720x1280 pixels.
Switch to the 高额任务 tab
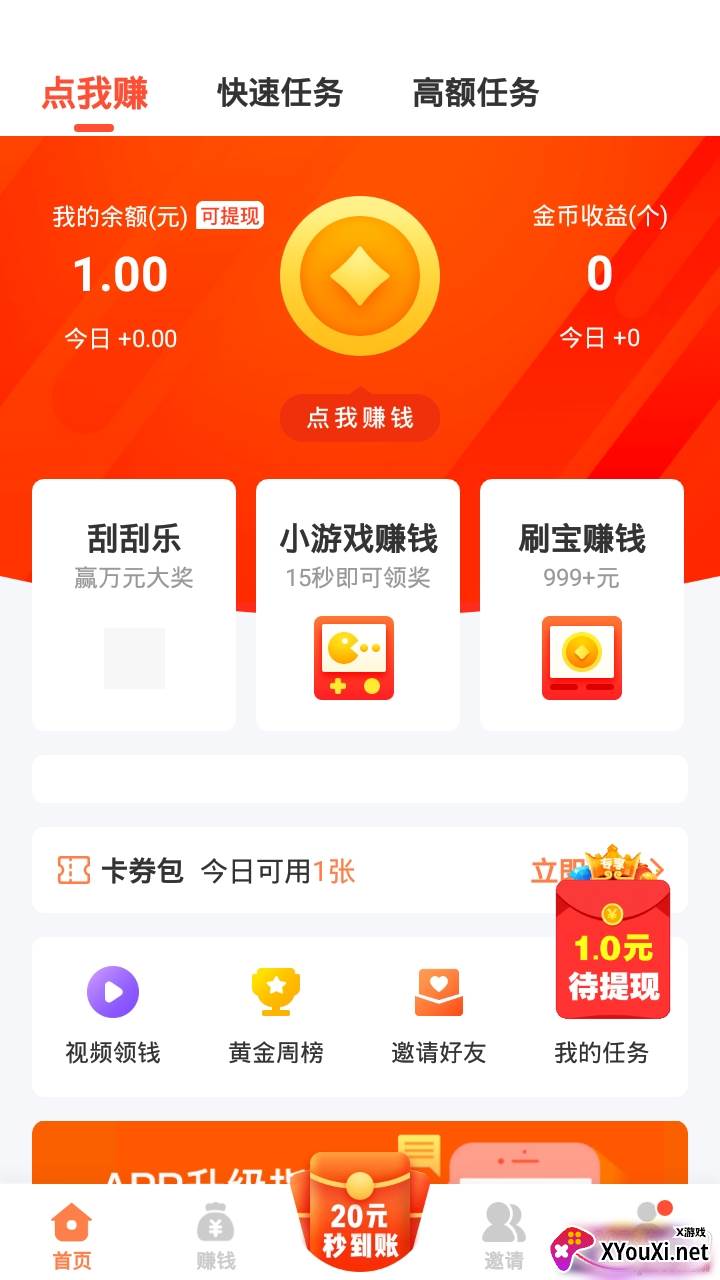[475, 93]
